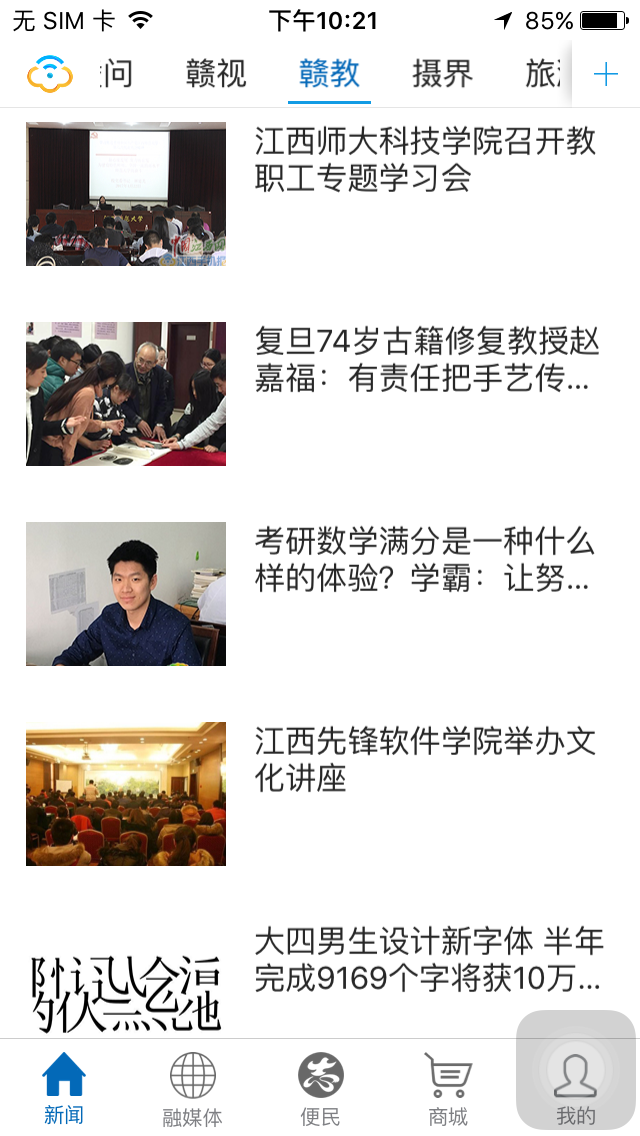
Task: View the 大四男生设计新字体 story
Action: (427, 960)
